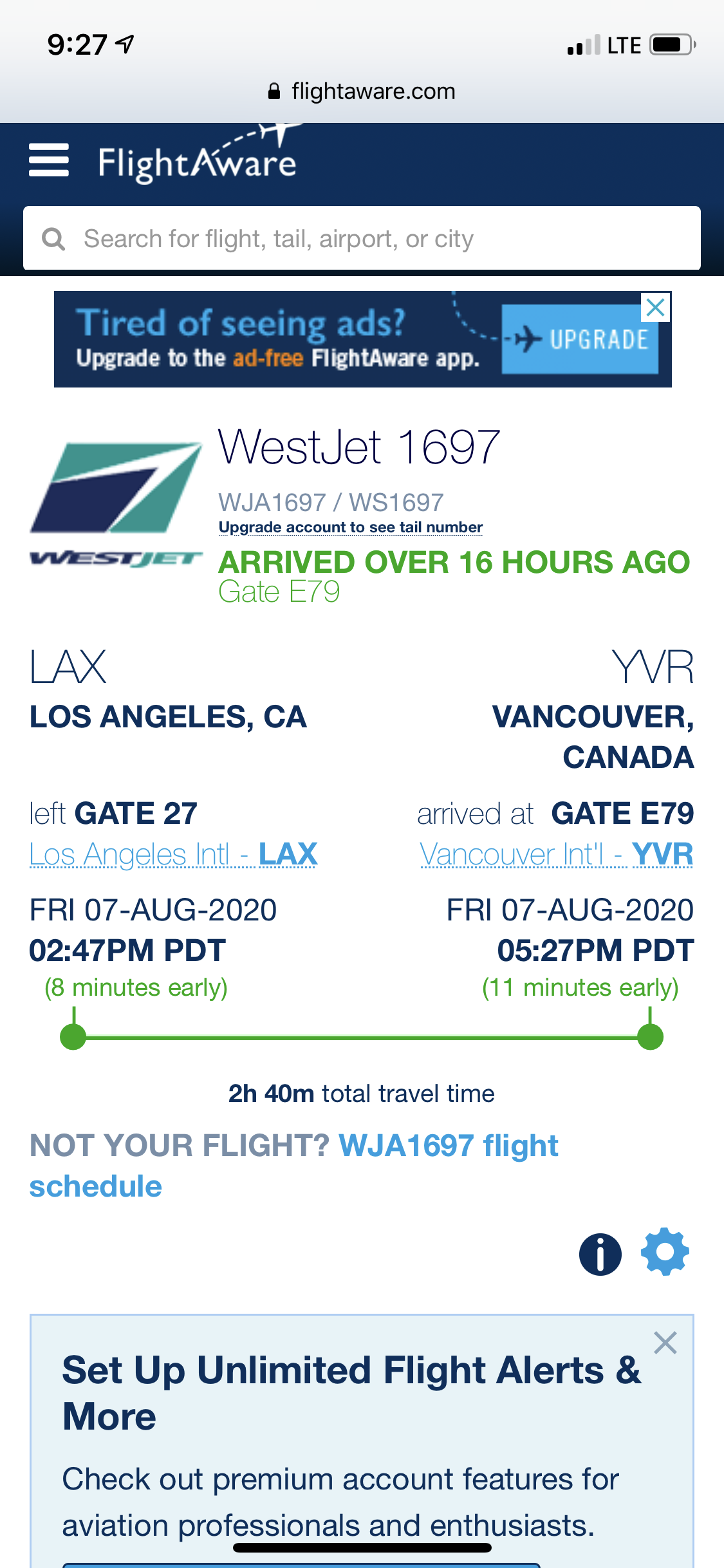Tap the flightaware.com address bar
Screen dimensions: 724x1568
click(x=362, y=91)
